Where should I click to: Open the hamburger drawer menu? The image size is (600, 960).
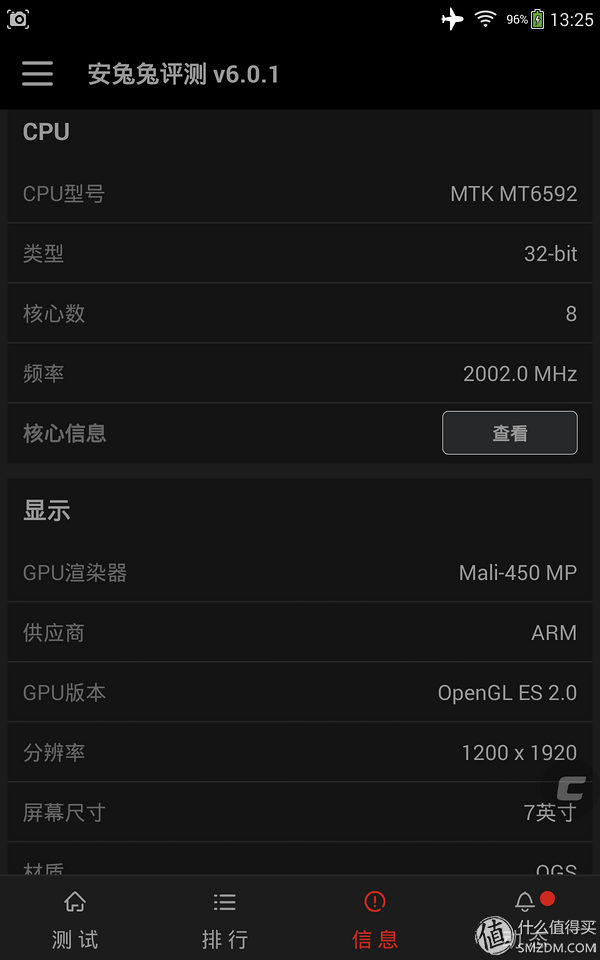point(37,74)
